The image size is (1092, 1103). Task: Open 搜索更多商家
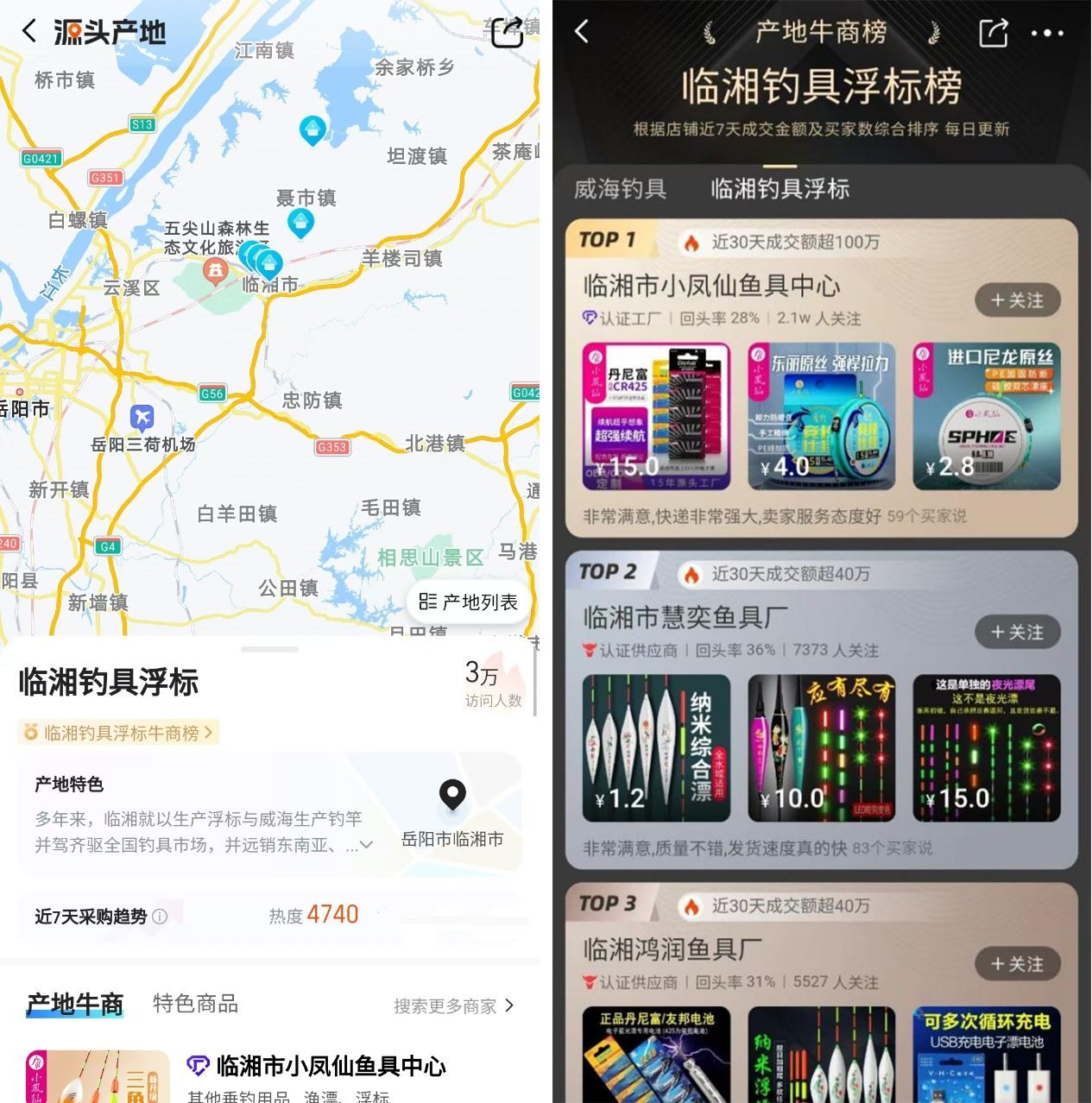click(453, 1005)
